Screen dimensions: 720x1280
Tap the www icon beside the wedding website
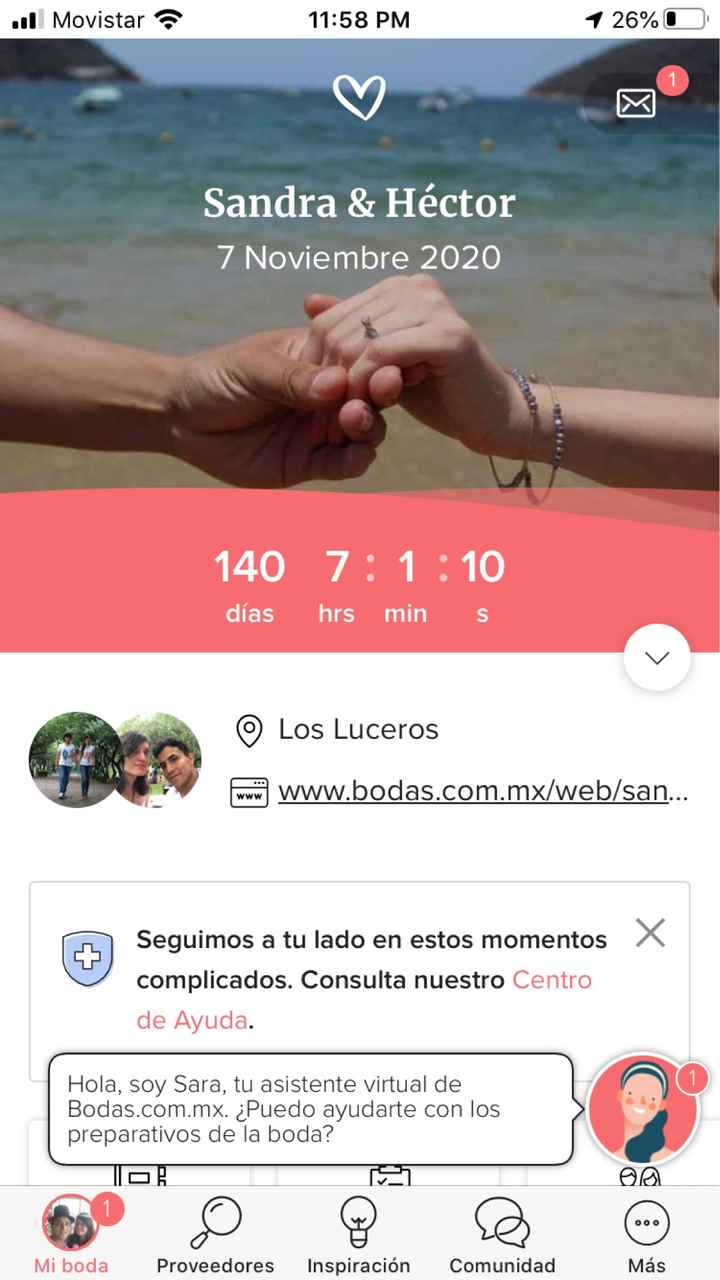coord(247,791)
